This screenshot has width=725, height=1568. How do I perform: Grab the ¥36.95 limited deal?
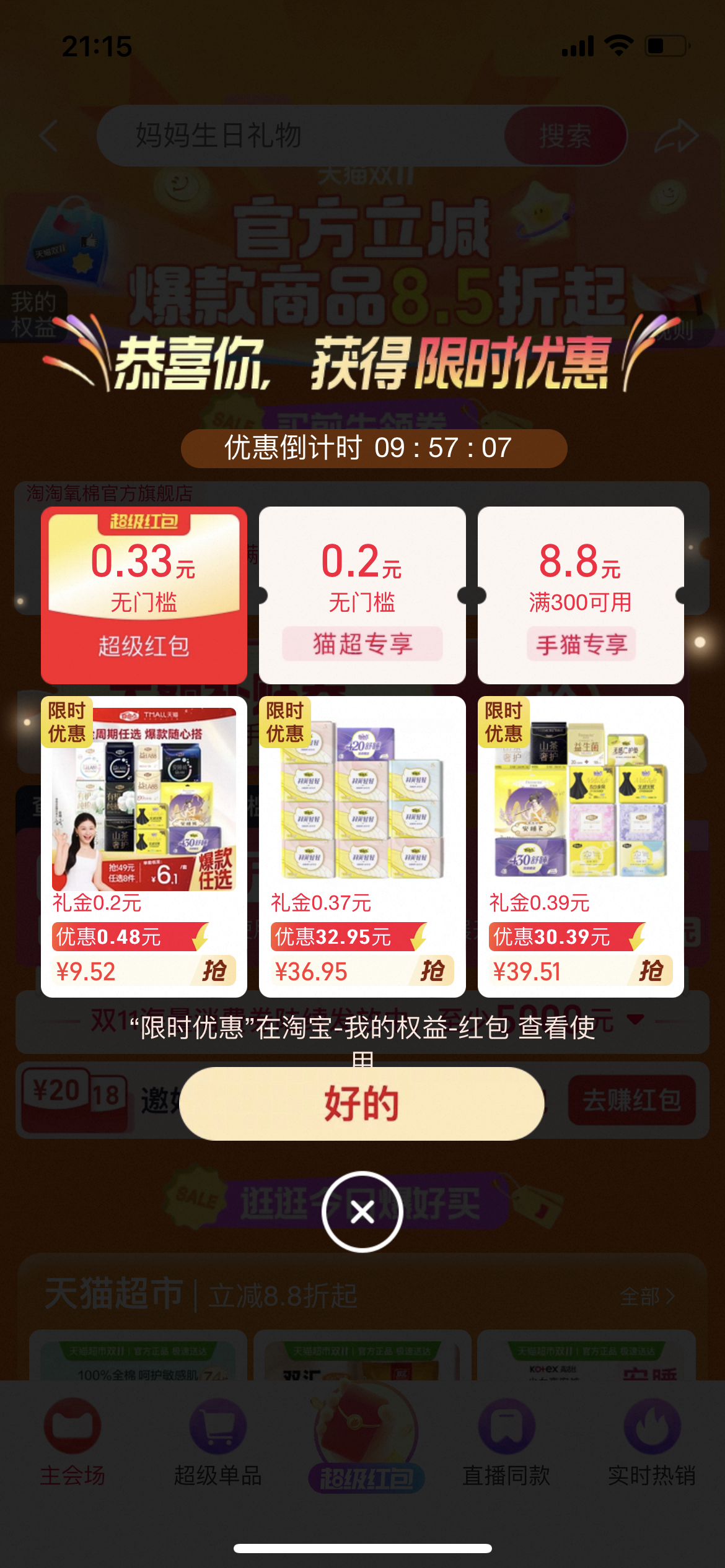432,971
